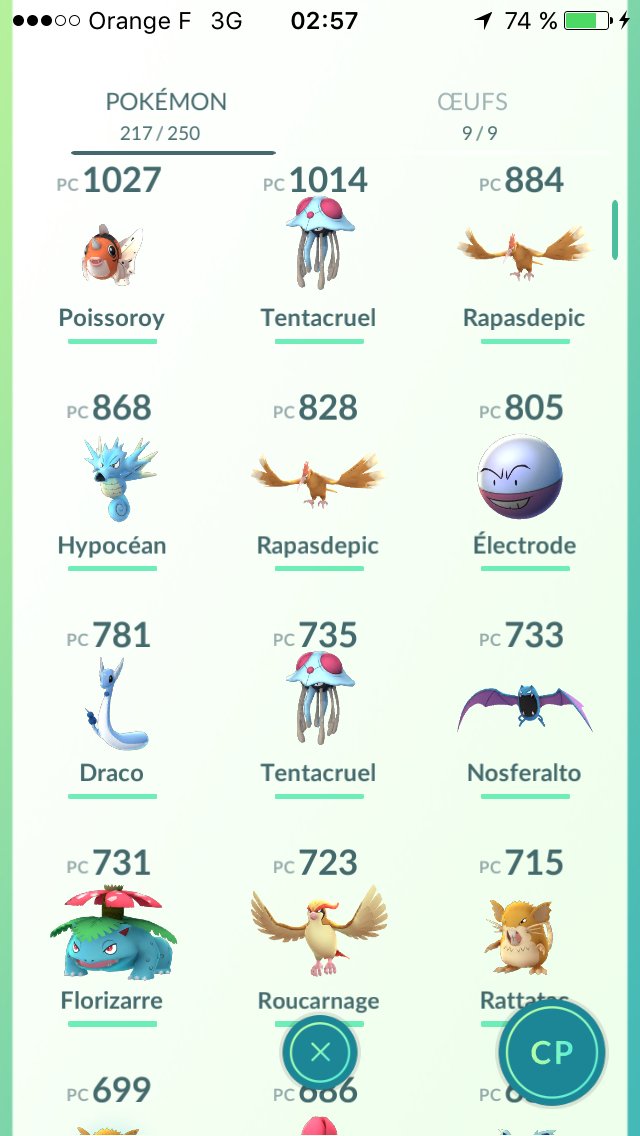Image resolution: width=640 pixels, height=1136 pixels.
Task: Close the Pokémon list with the X button
Action: [x=320, y=1052]
